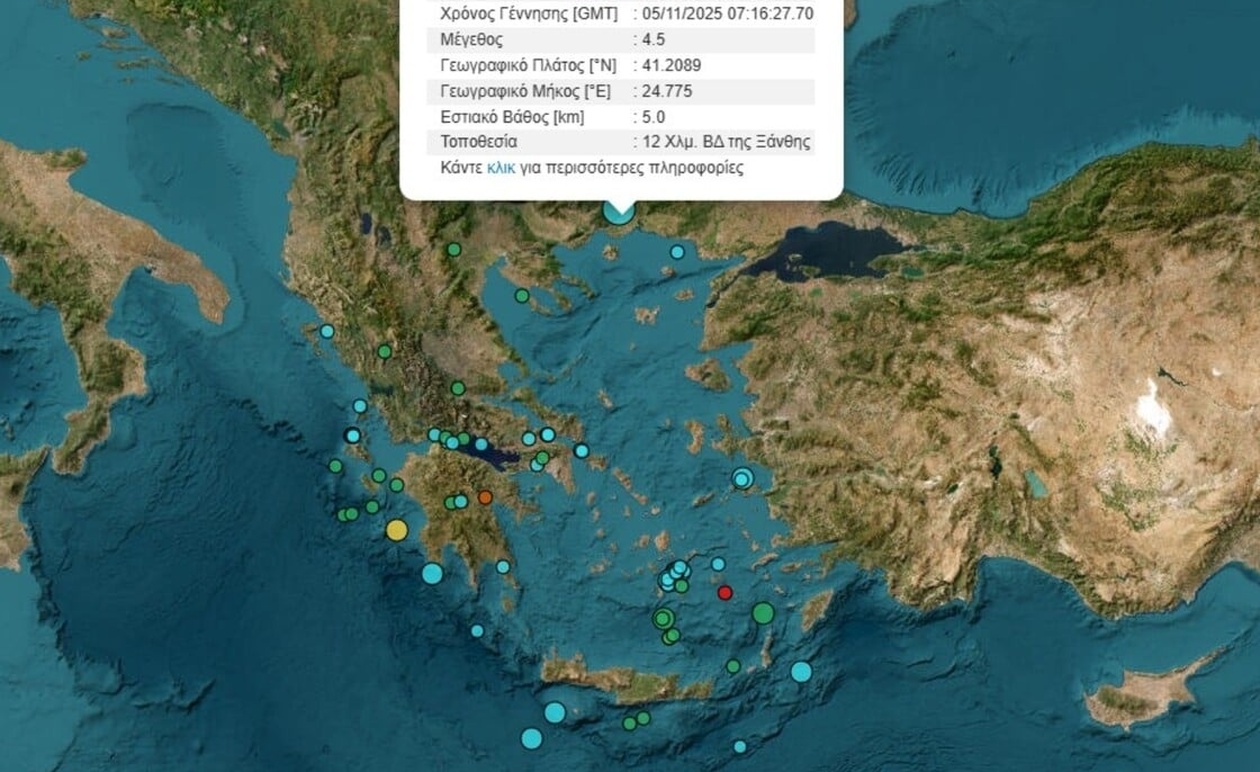Select the orange earthquake marker
This screenshot has height=772, width=1260.
click(485, 497)
